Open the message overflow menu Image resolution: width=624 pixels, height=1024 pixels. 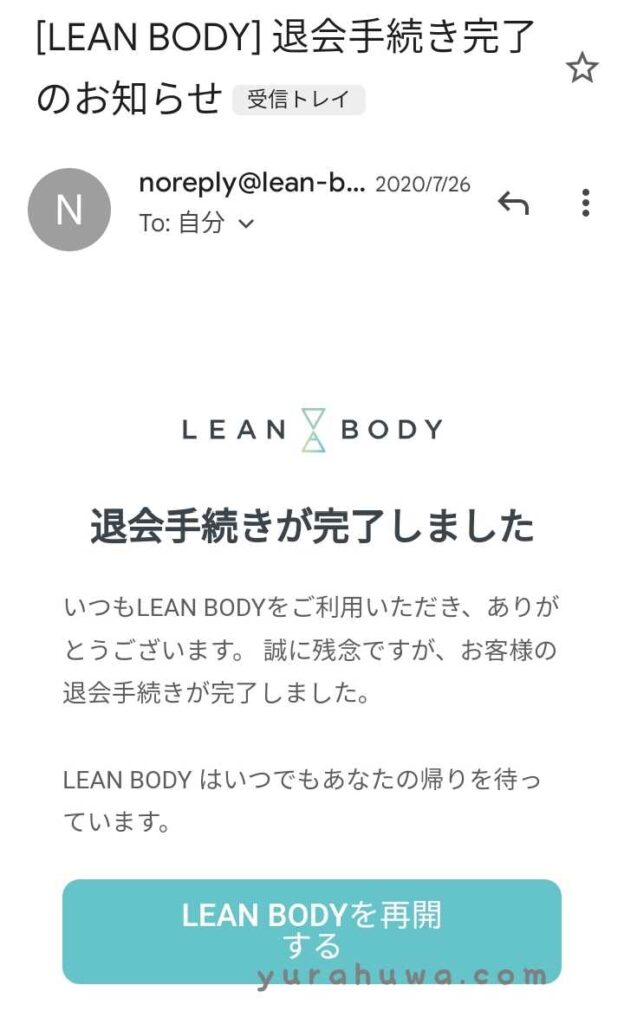585,202
